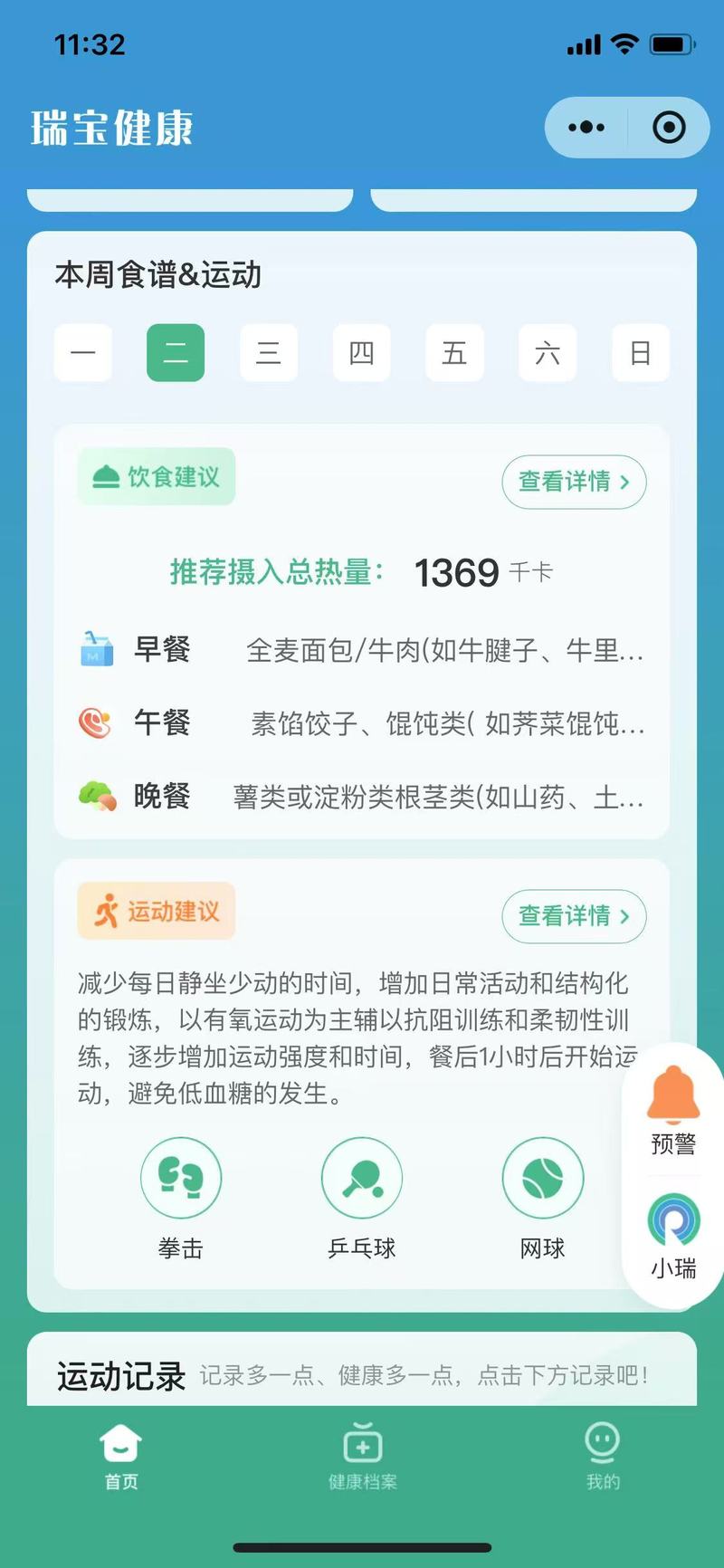Select the 乒乓球 table tennis exercise
The height and width of the screenshot is (1568, 724).
pyautogui.click(x=362, y=1178)
